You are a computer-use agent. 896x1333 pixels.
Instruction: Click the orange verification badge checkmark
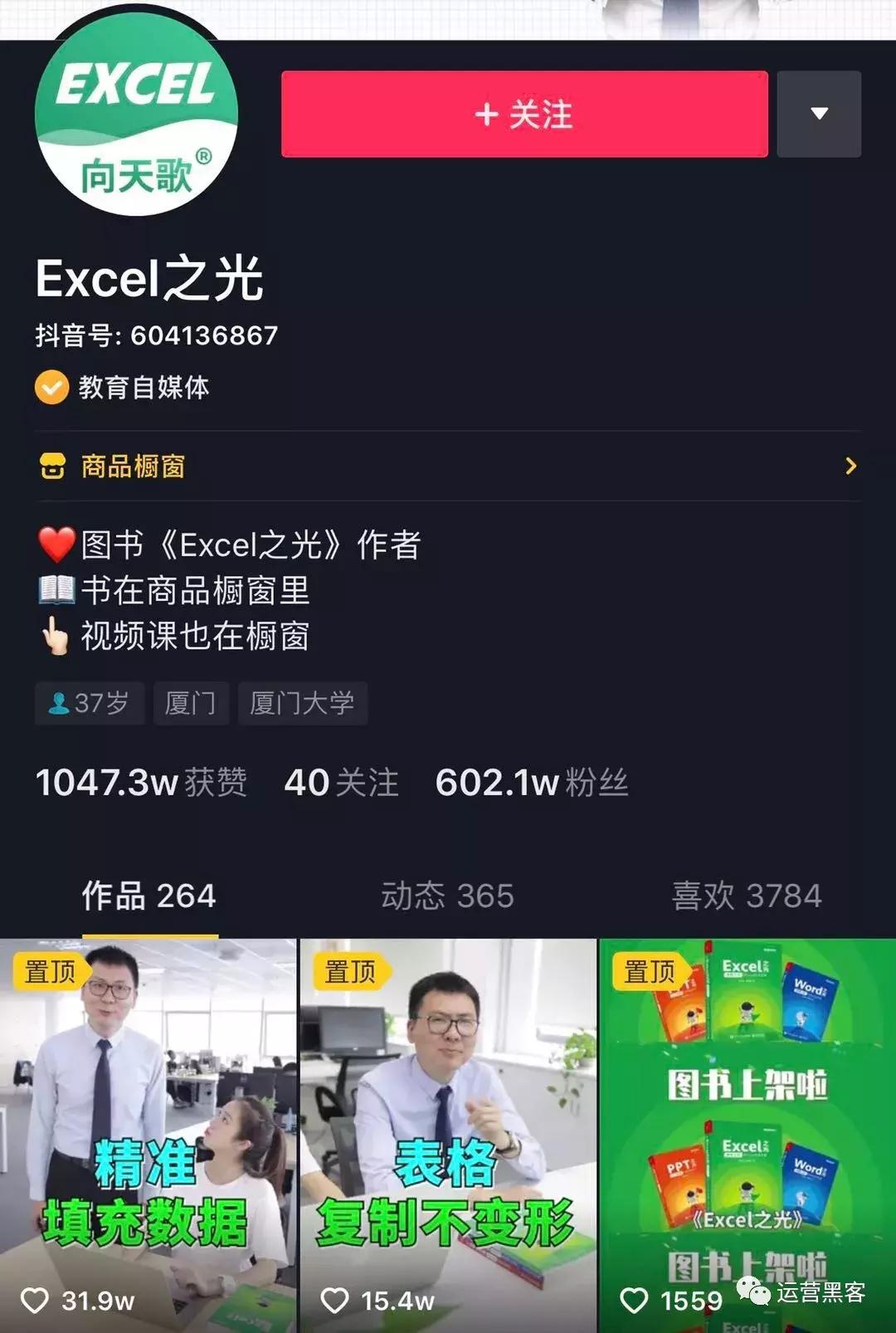point(51,387)
